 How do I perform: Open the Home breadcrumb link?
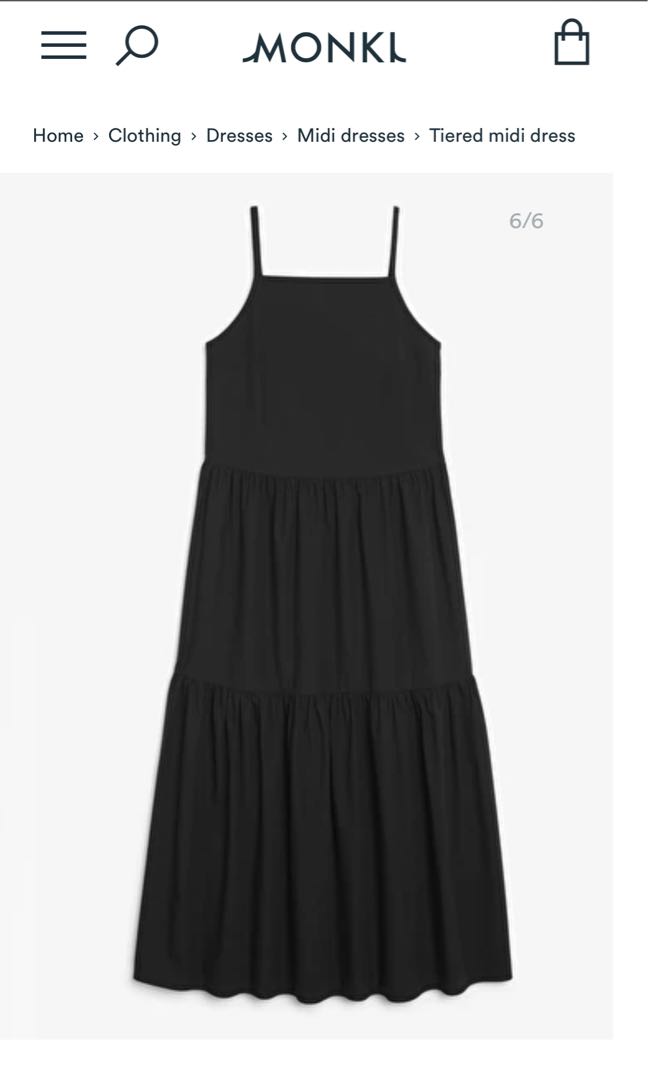[58, 135]
